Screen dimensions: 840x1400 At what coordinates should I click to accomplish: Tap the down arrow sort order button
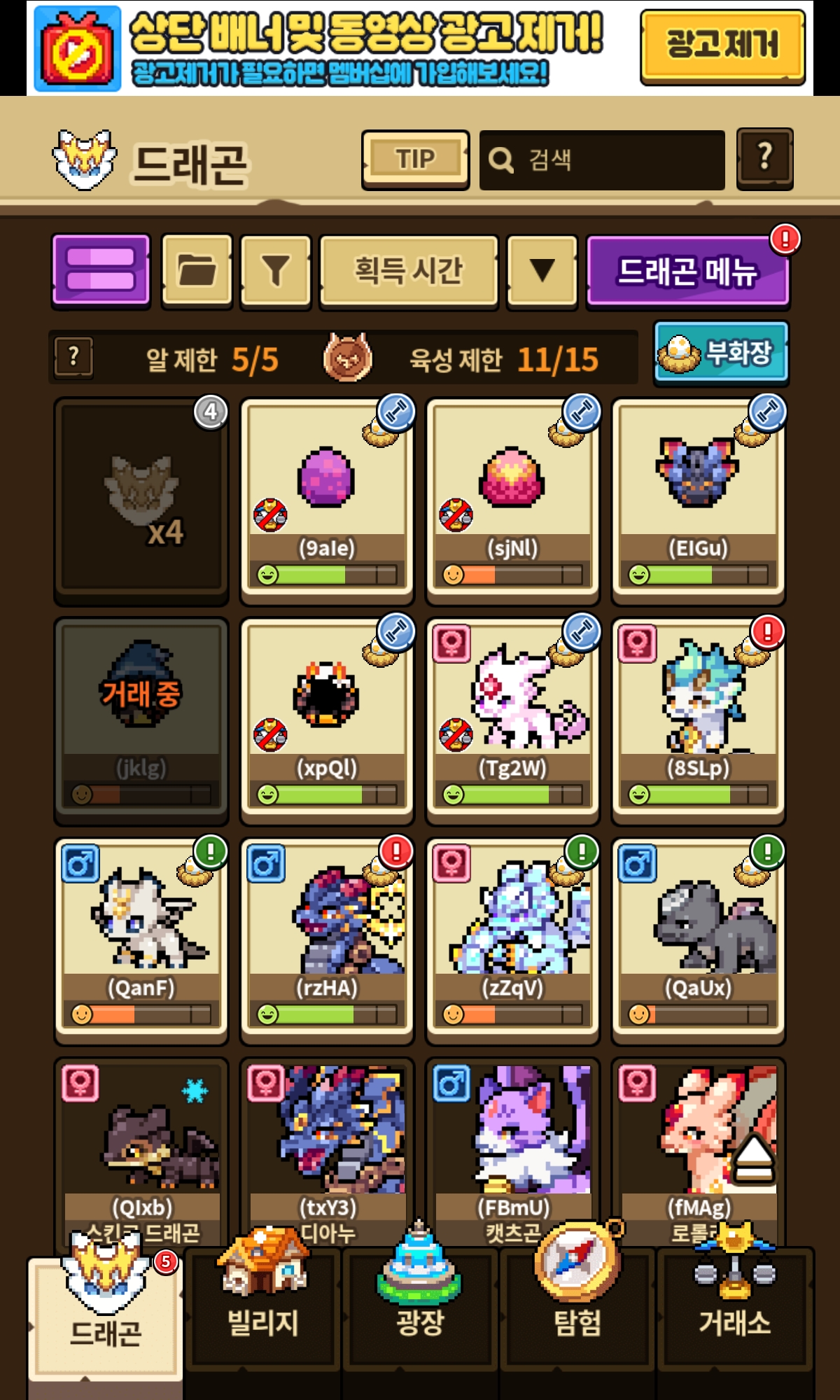(542, 272)
